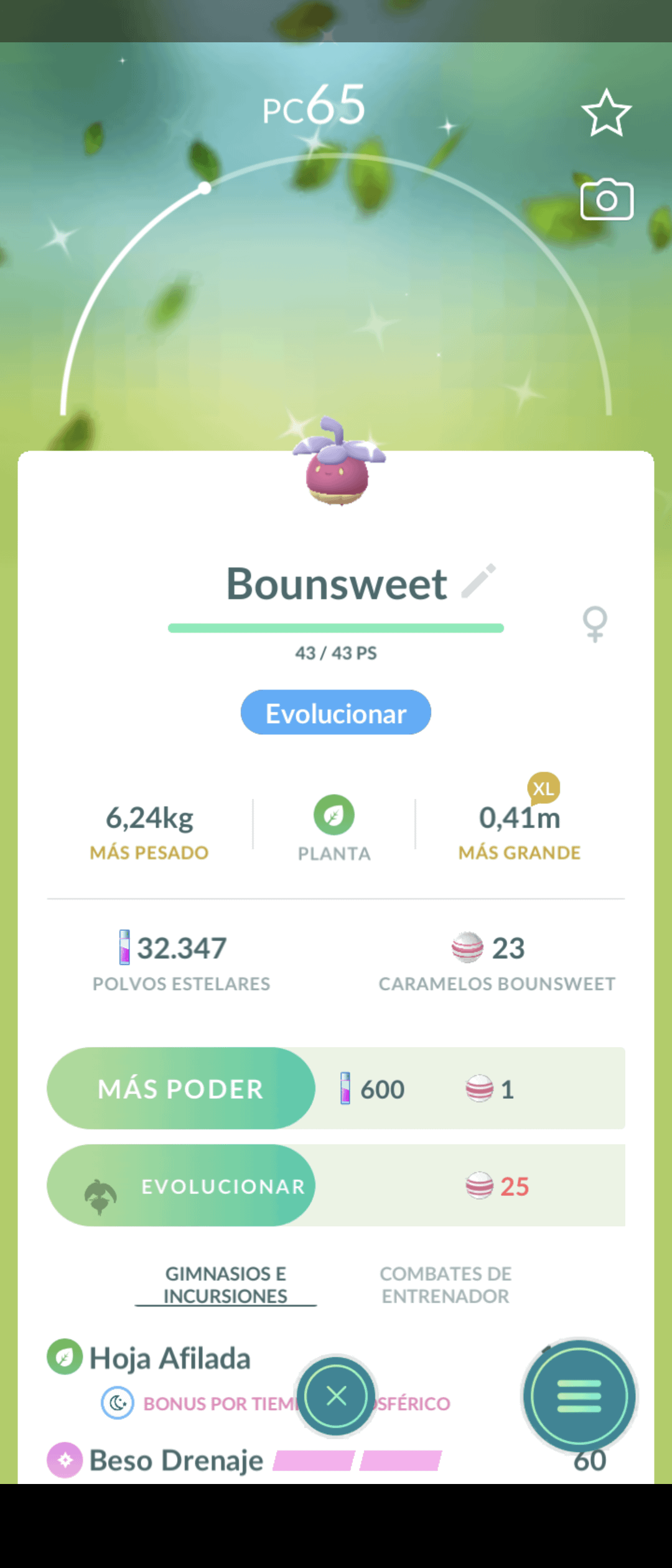Close the Pokémon details screen
The height and width of the screenshot is (1568, 672).
336,1396
